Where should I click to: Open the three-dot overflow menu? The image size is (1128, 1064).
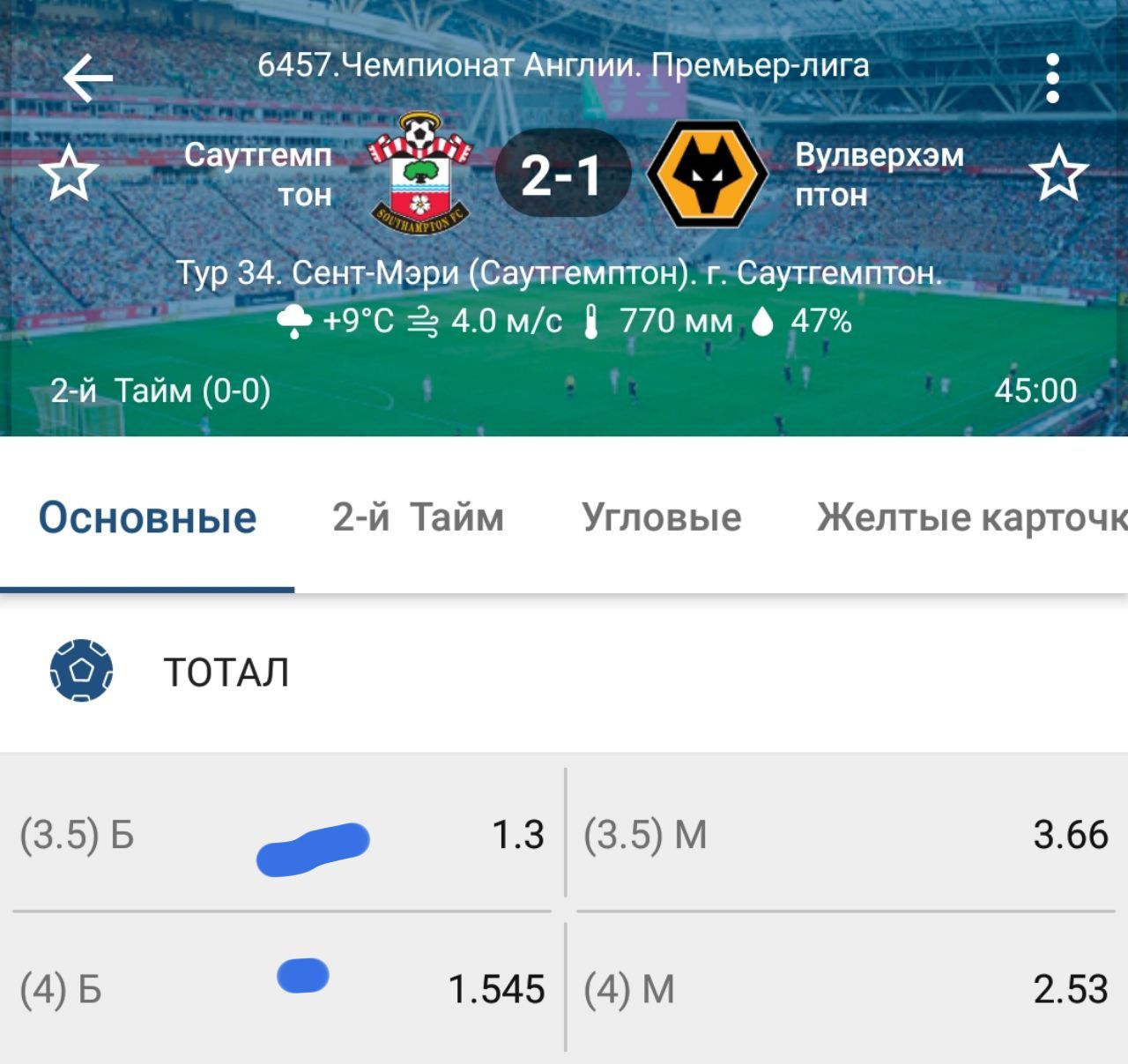click(1052, 78)
